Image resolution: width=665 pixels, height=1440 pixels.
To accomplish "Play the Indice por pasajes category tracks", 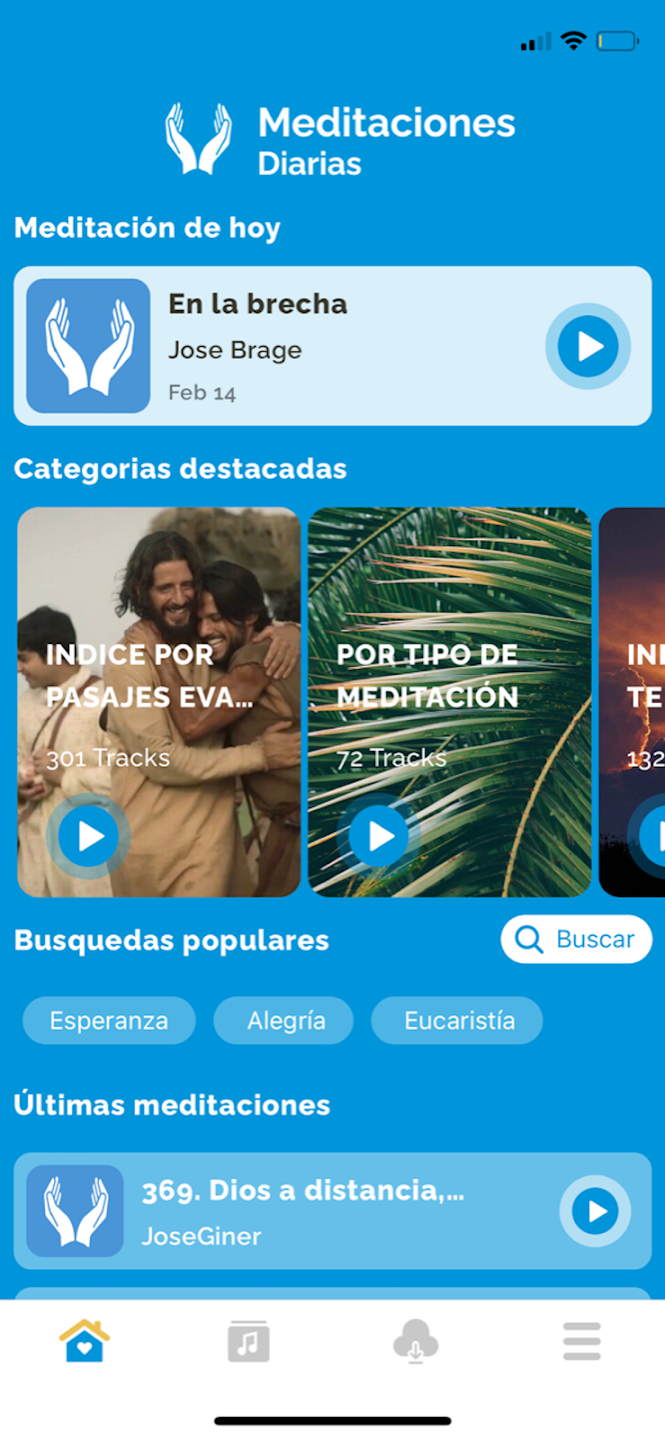I will click(89, 835).
